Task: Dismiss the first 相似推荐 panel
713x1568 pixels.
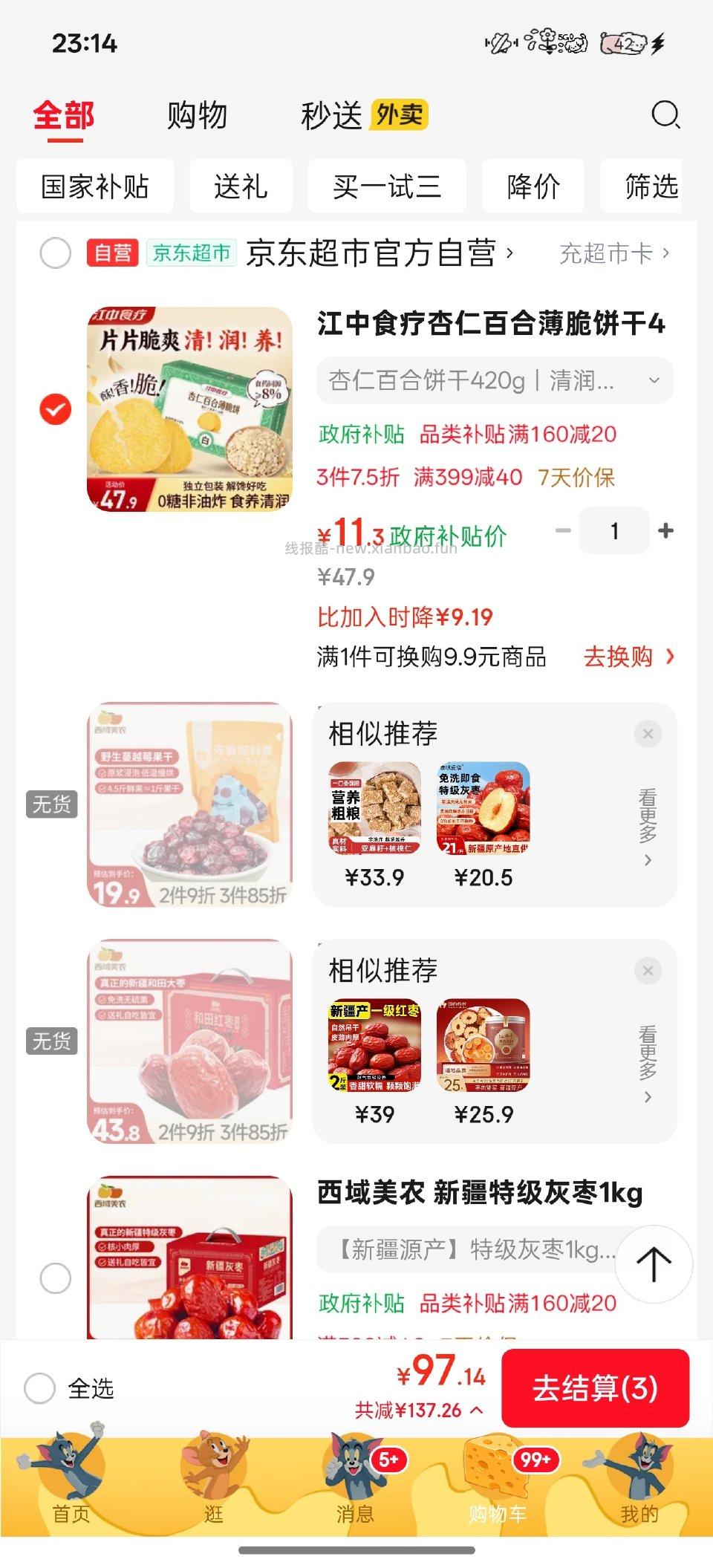Action: pos(648,733)
